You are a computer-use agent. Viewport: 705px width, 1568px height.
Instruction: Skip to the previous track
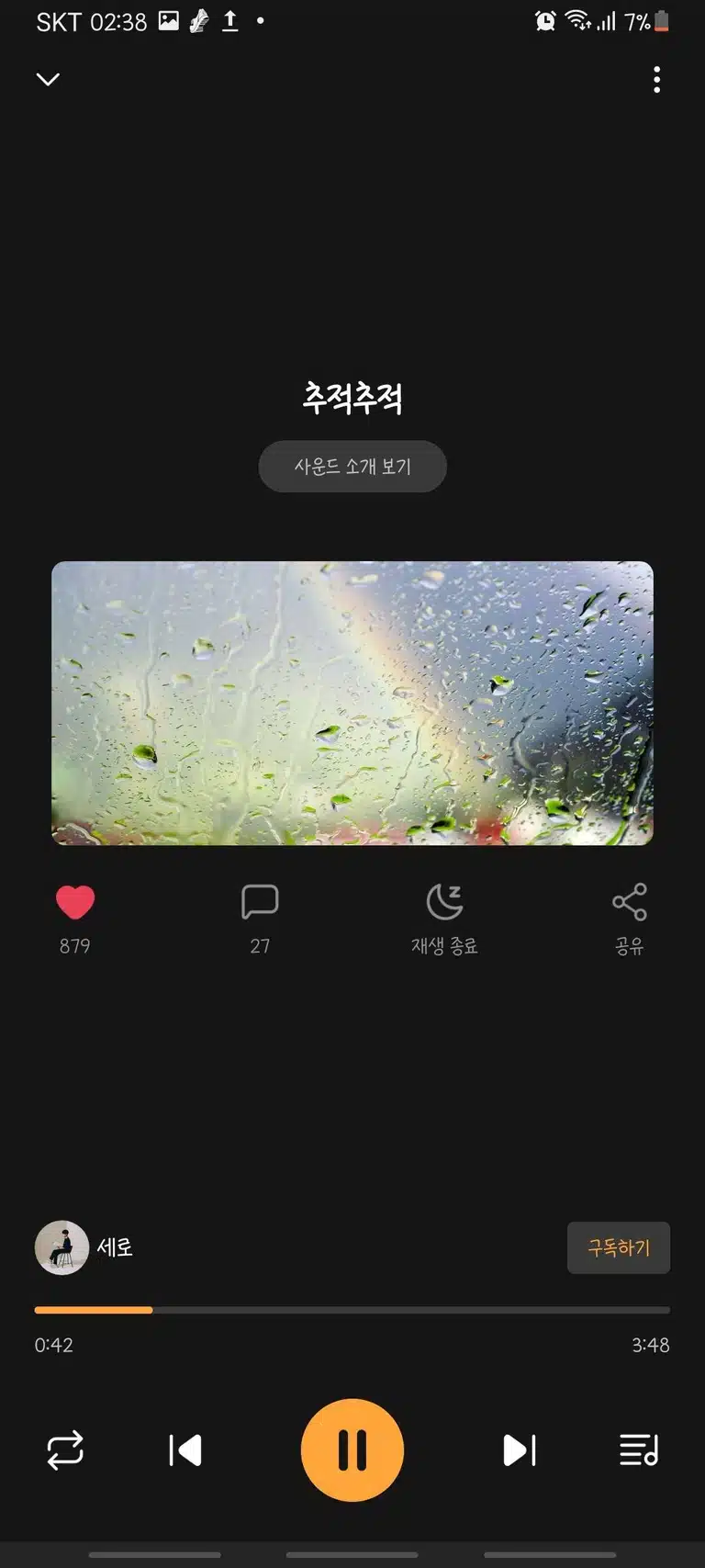(185, 1450)
